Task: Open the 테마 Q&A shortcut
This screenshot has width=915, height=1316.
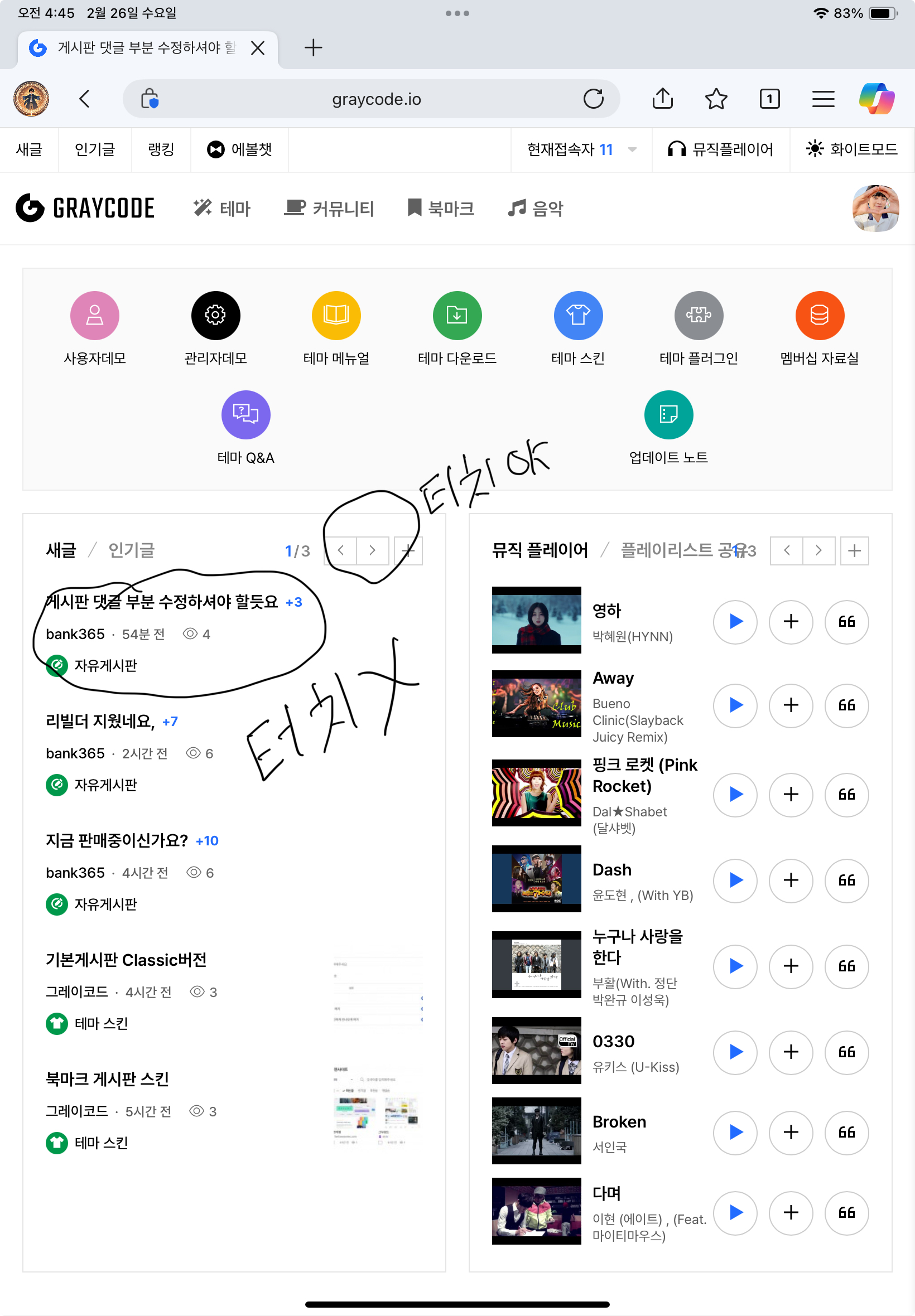Action: [245, 427]
